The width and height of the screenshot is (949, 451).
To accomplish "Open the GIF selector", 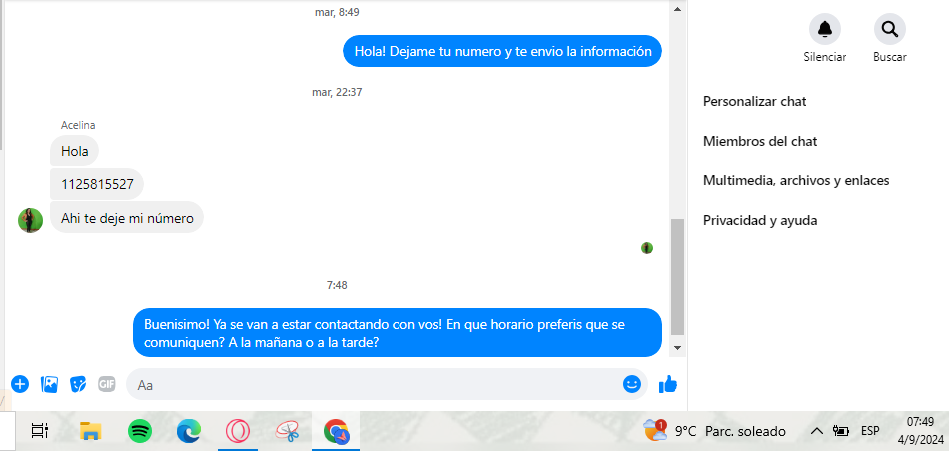I will click(x=106, y=384).
